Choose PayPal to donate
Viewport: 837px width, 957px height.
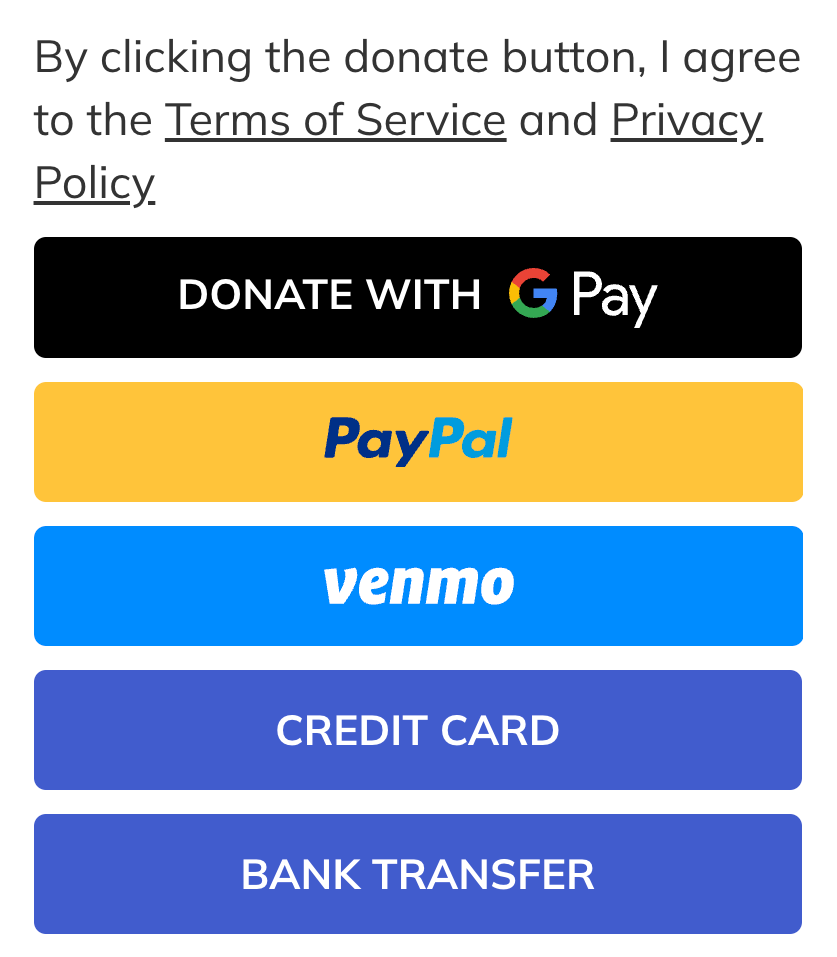coord(418,441)
